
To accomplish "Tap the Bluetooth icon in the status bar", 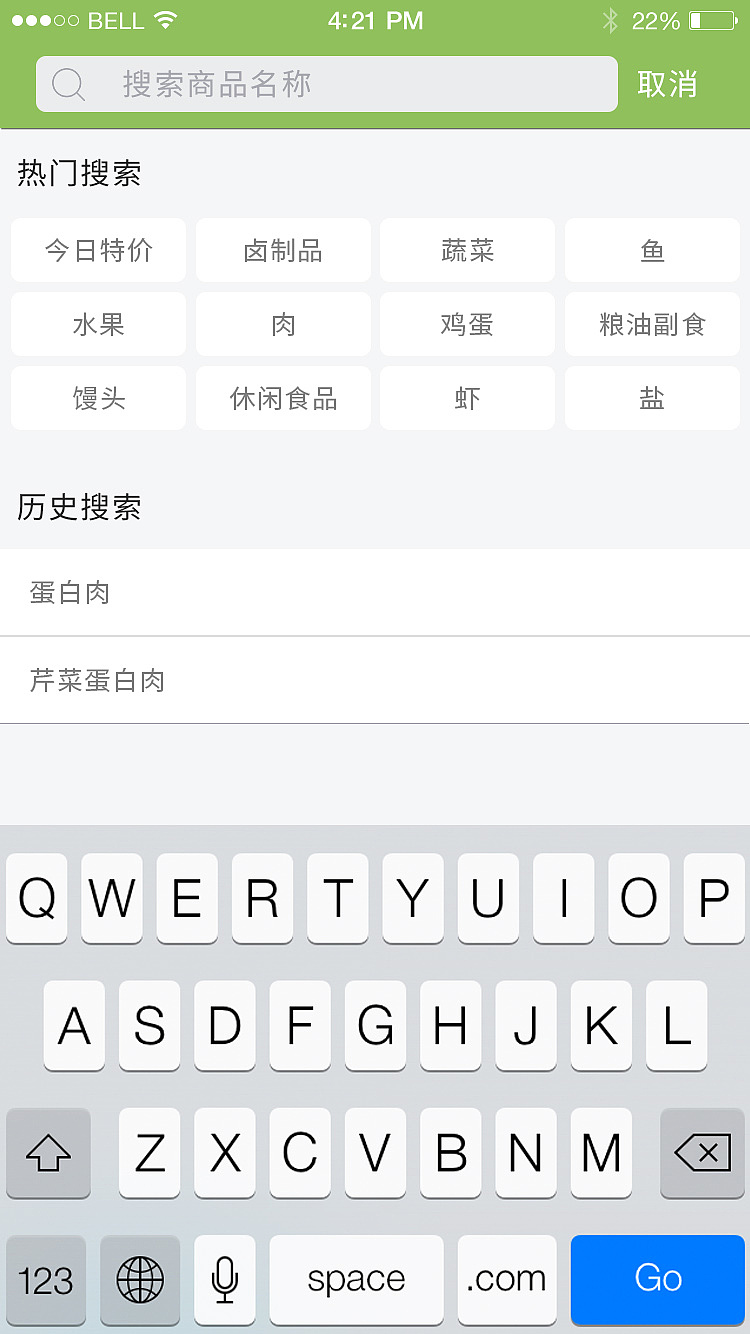I will (611, 18).
